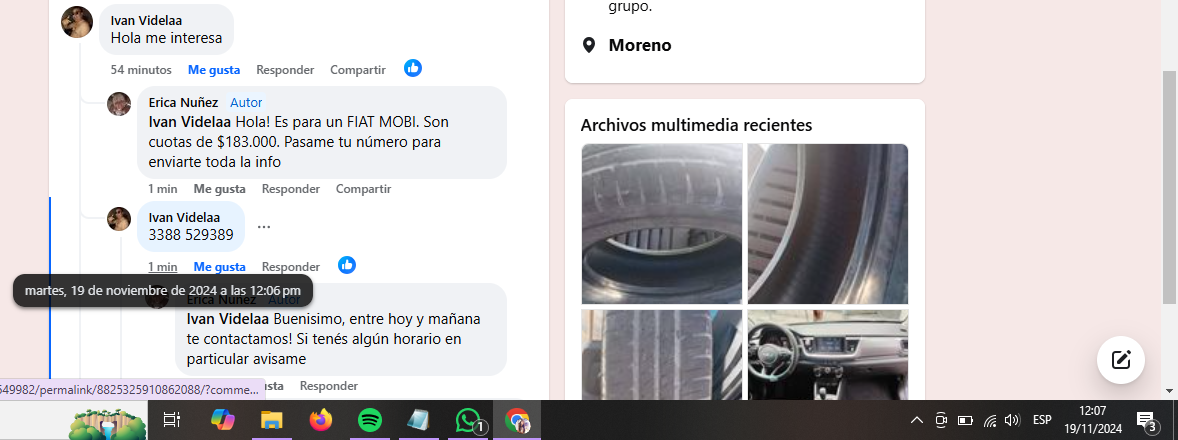Viewport: 1178px width, 440px height.
Task: Open the tire tread photo in recent media
Action: click(661, 354)
